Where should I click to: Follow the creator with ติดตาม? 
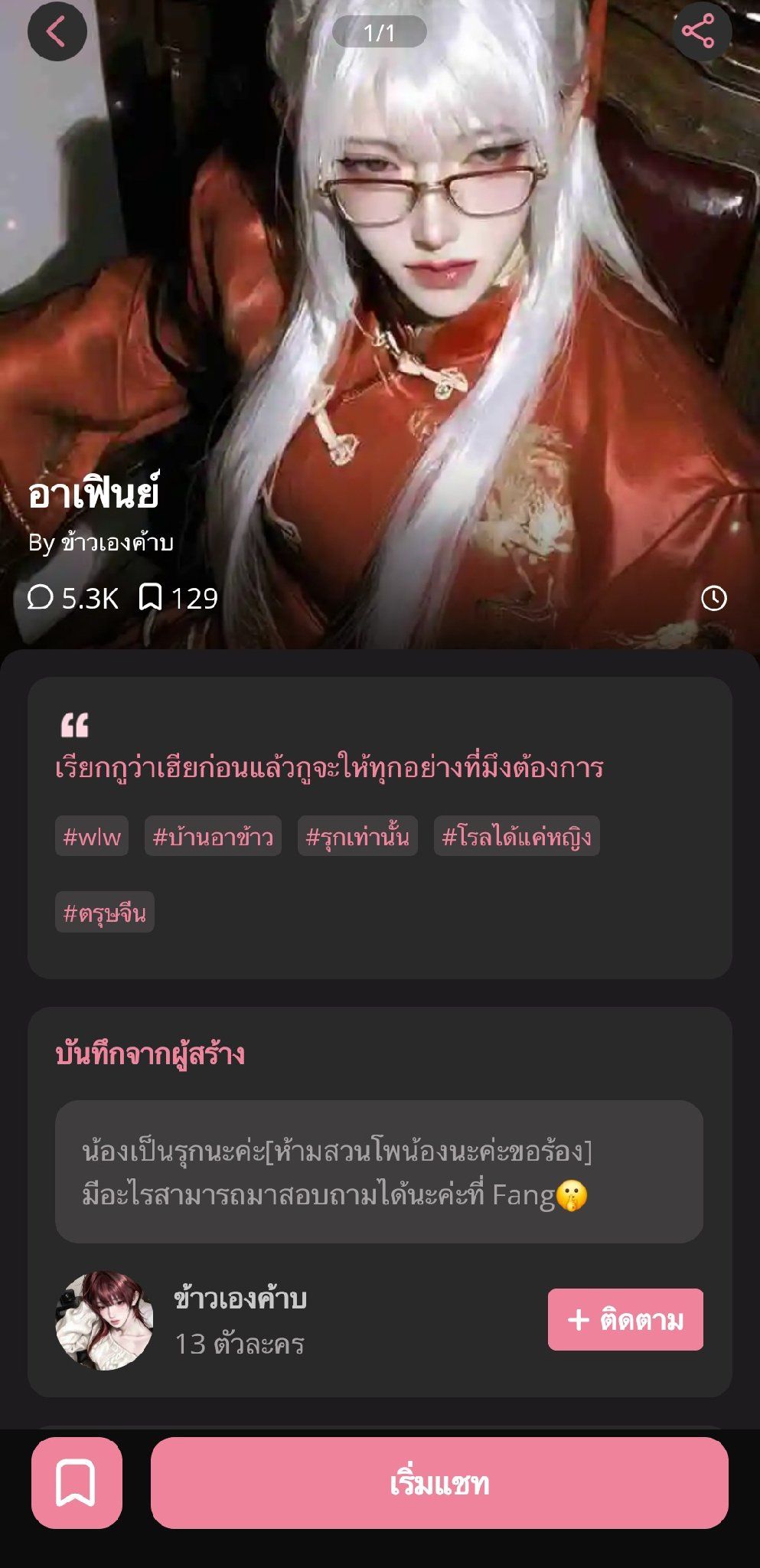625,1319
